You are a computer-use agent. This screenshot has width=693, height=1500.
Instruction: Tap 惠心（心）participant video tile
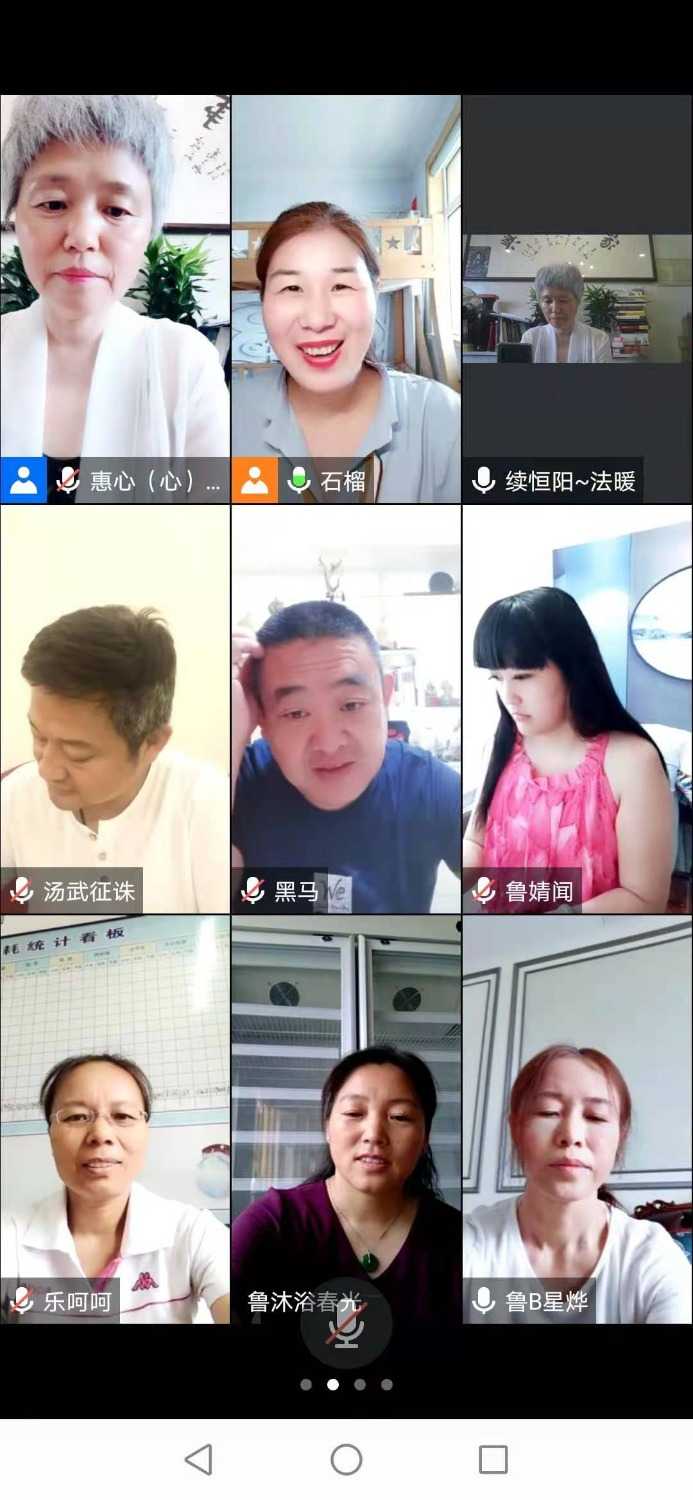pyautogui.click(x=115, y=299)
